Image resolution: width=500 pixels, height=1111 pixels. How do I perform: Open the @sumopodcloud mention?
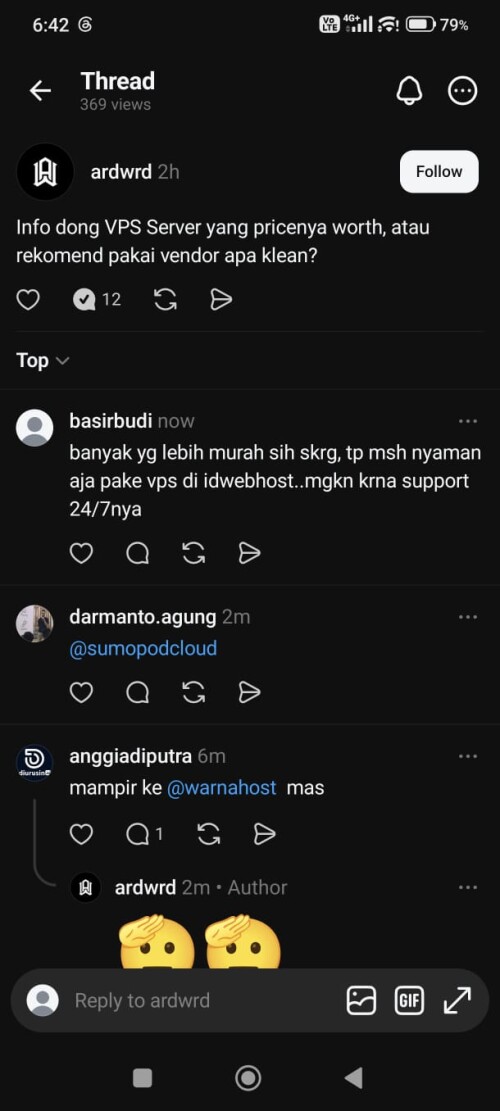143,648
